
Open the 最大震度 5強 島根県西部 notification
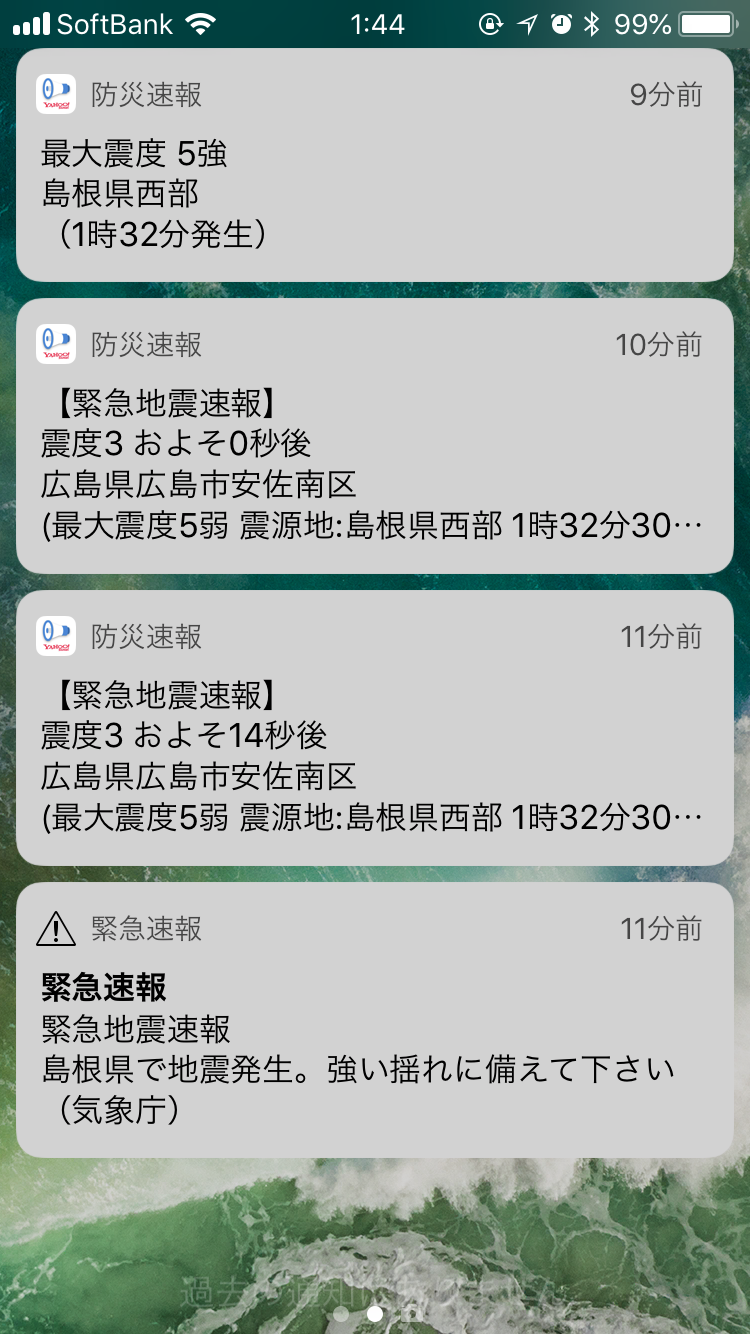coord(375,166)
